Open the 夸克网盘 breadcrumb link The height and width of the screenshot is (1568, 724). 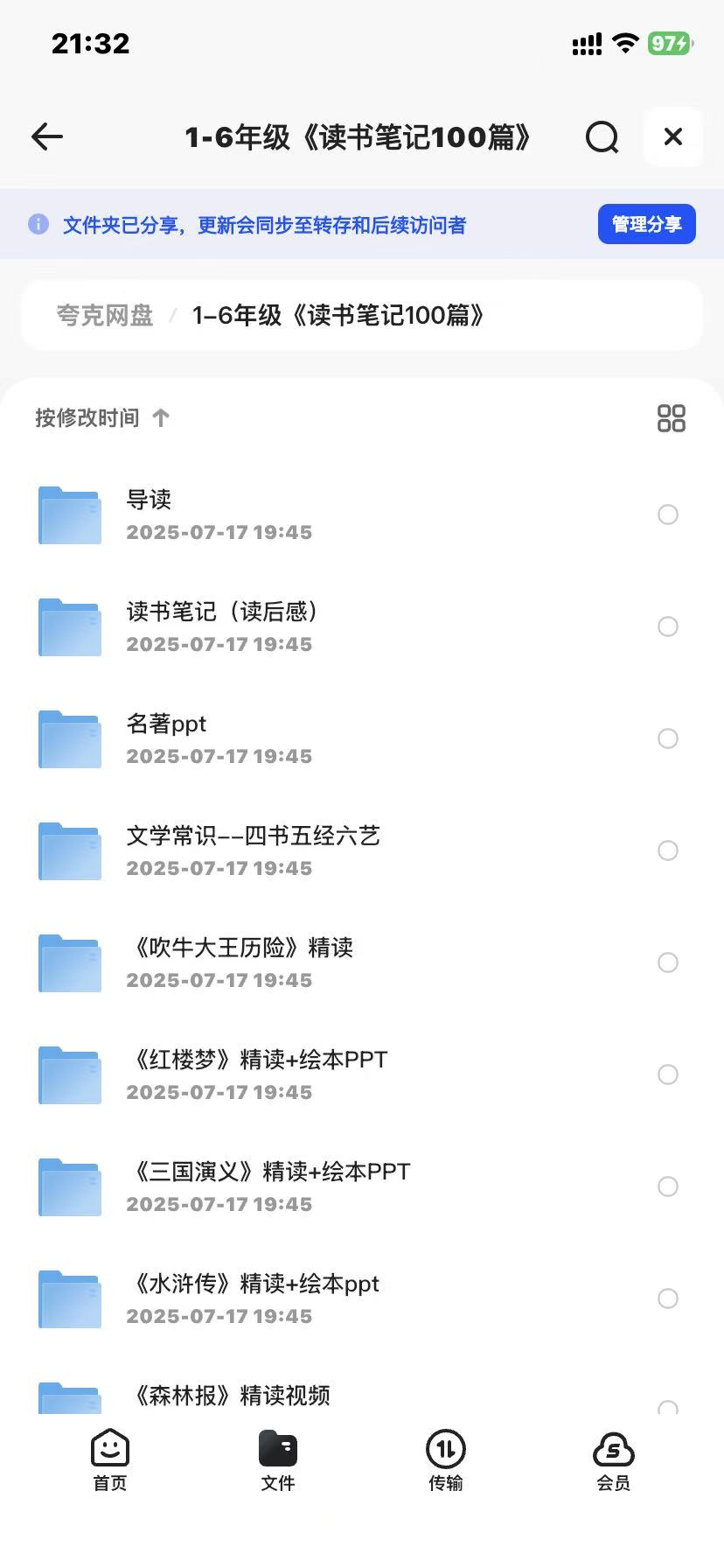103,316
